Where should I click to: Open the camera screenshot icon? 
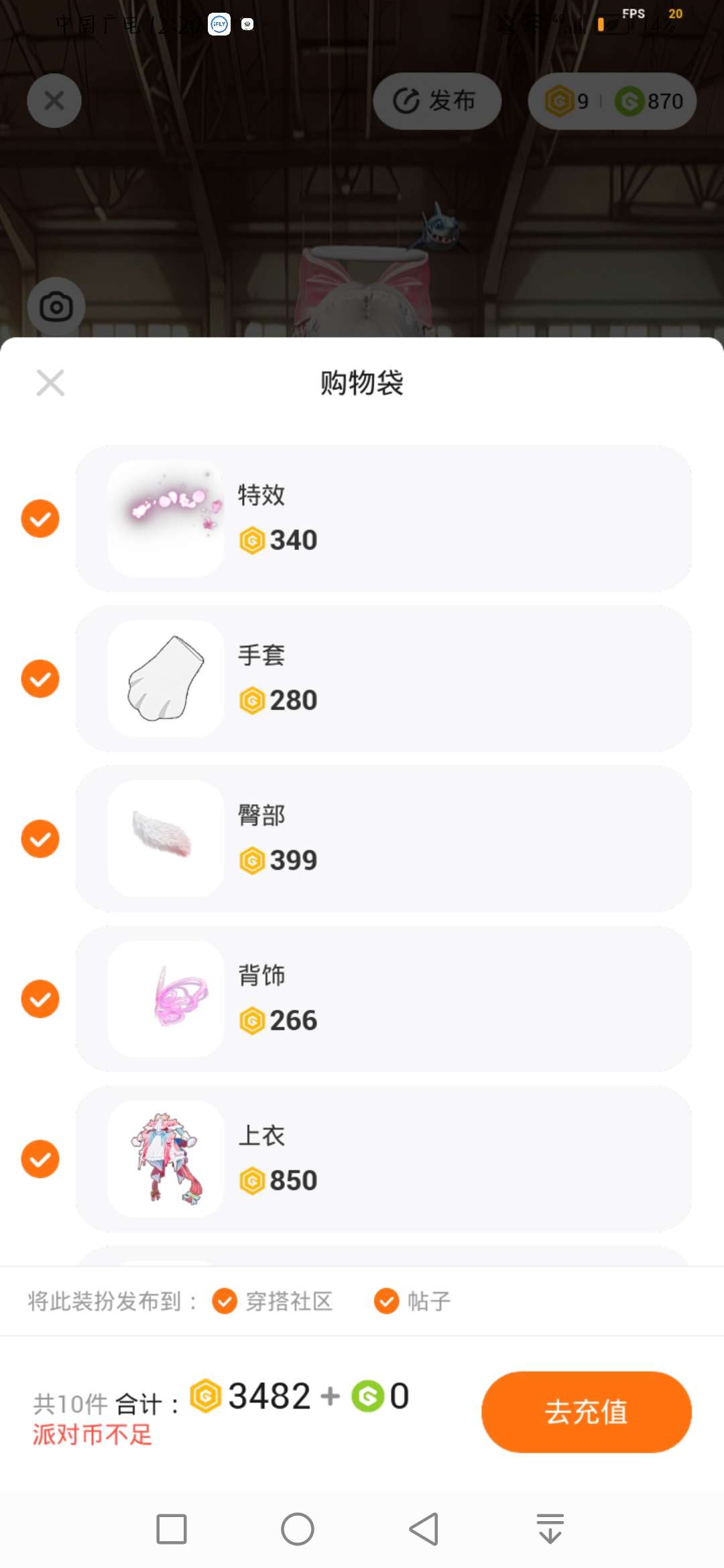[x=56, y=308]
